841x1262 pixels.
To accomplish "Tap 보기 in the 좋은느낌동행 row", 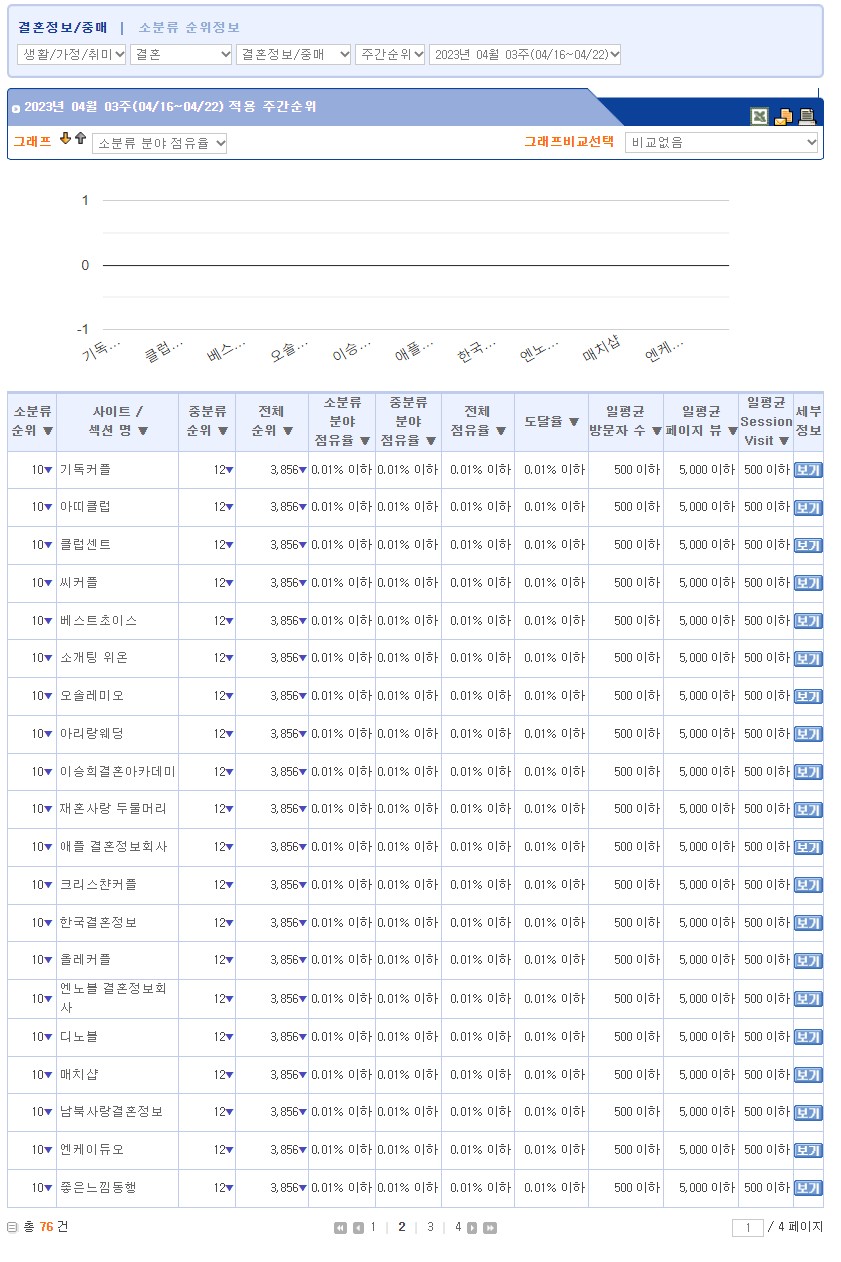I will click(808, 1189).
